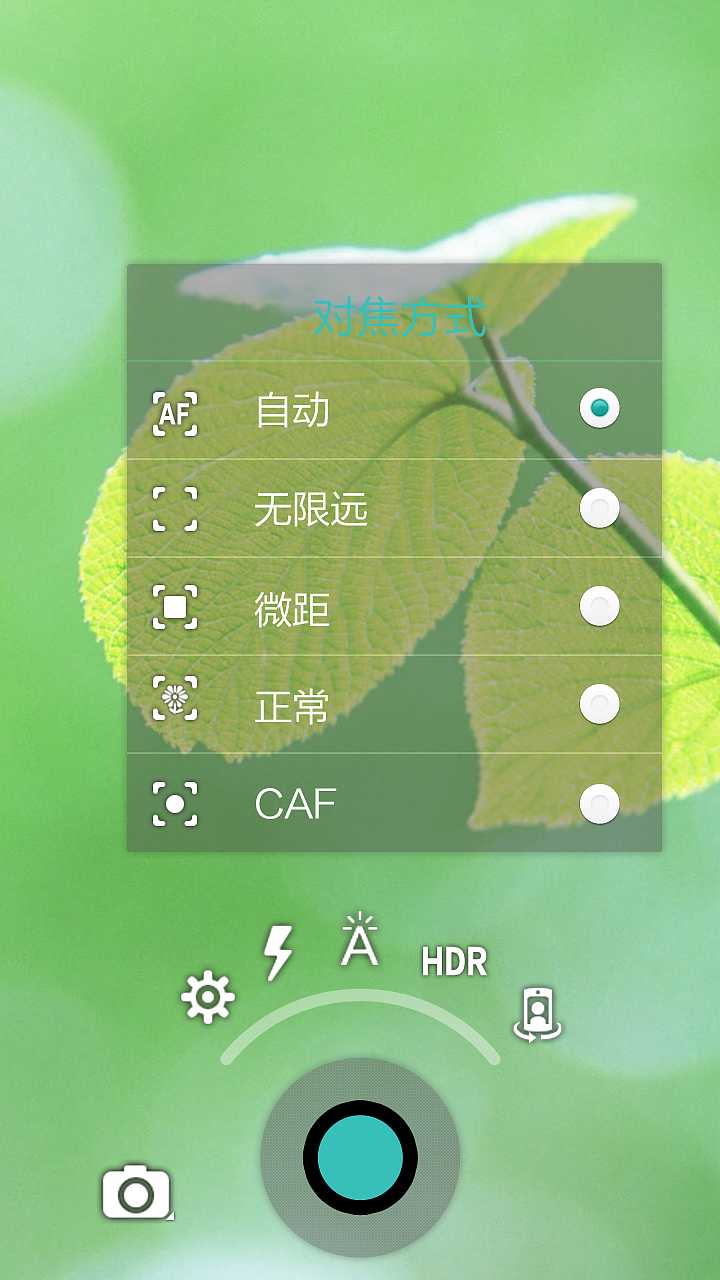The height and width of the screenshot is (1280, 720).
Task: Click the 自动 text label
Action: coord(292,409)
